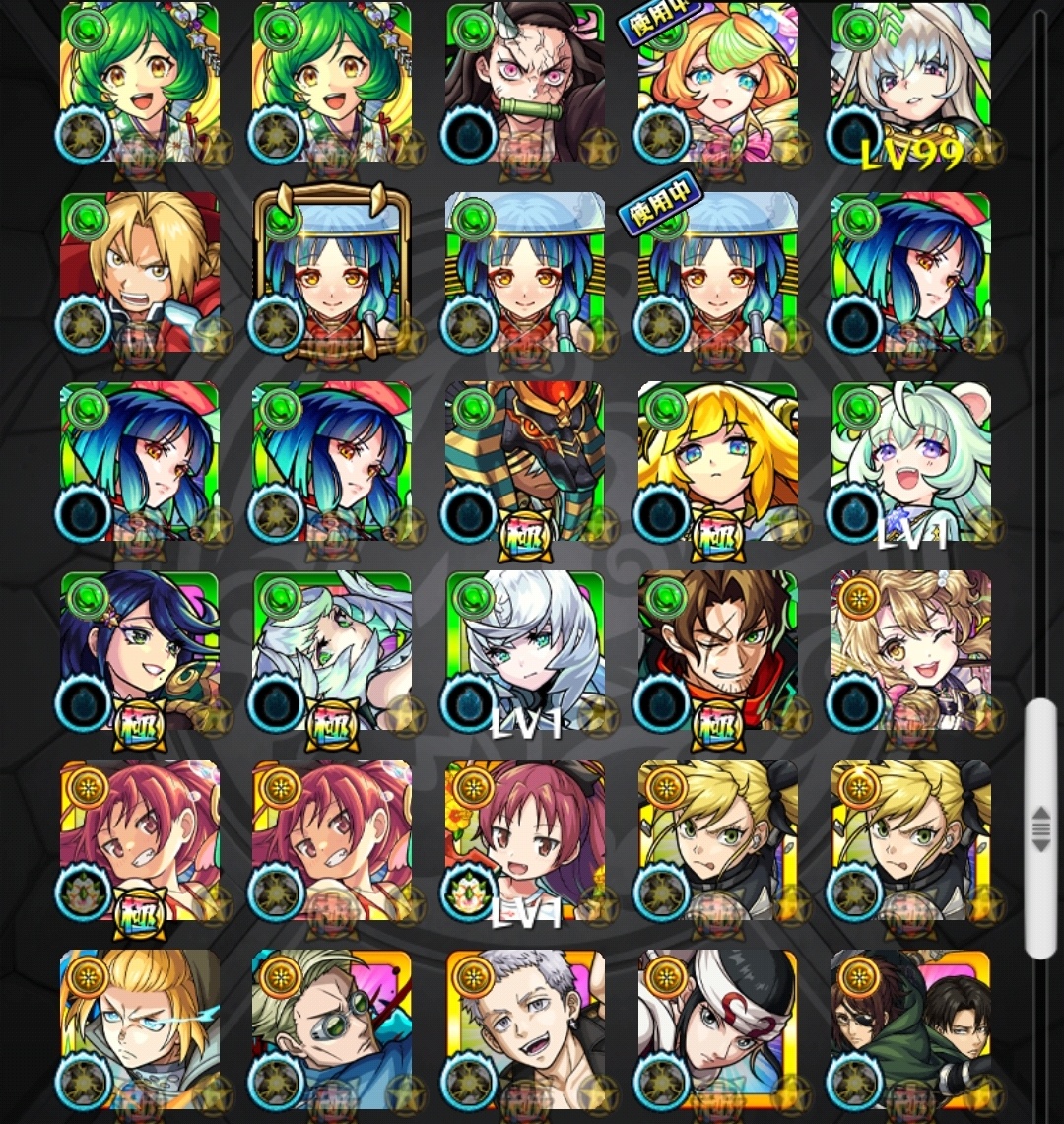Open the blonde girl with yellow hood
Image resolution: width=1064 pixels, height=1124 pixels.
point(717,461)
